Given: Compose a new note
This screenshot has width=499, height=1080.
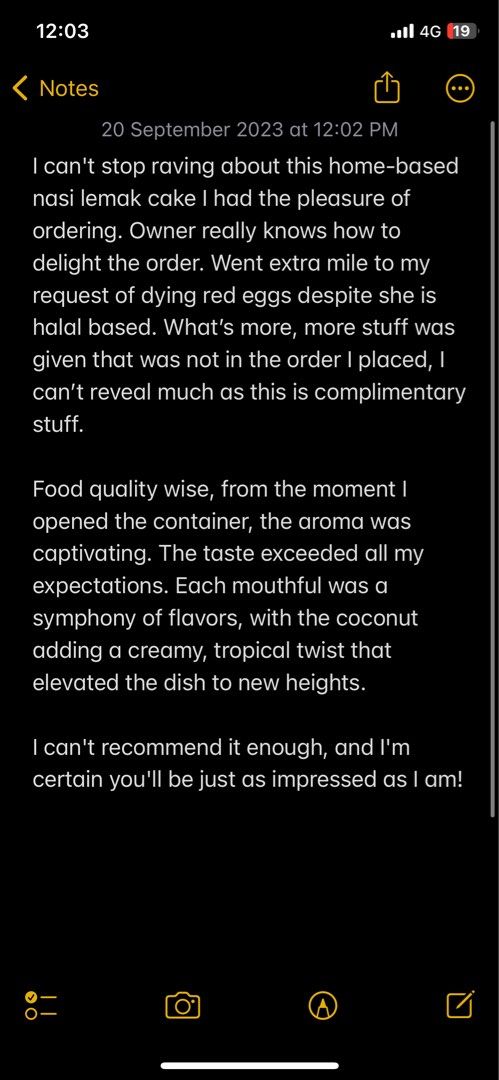Looking at the screenshot, I should tap(460, 1005).
